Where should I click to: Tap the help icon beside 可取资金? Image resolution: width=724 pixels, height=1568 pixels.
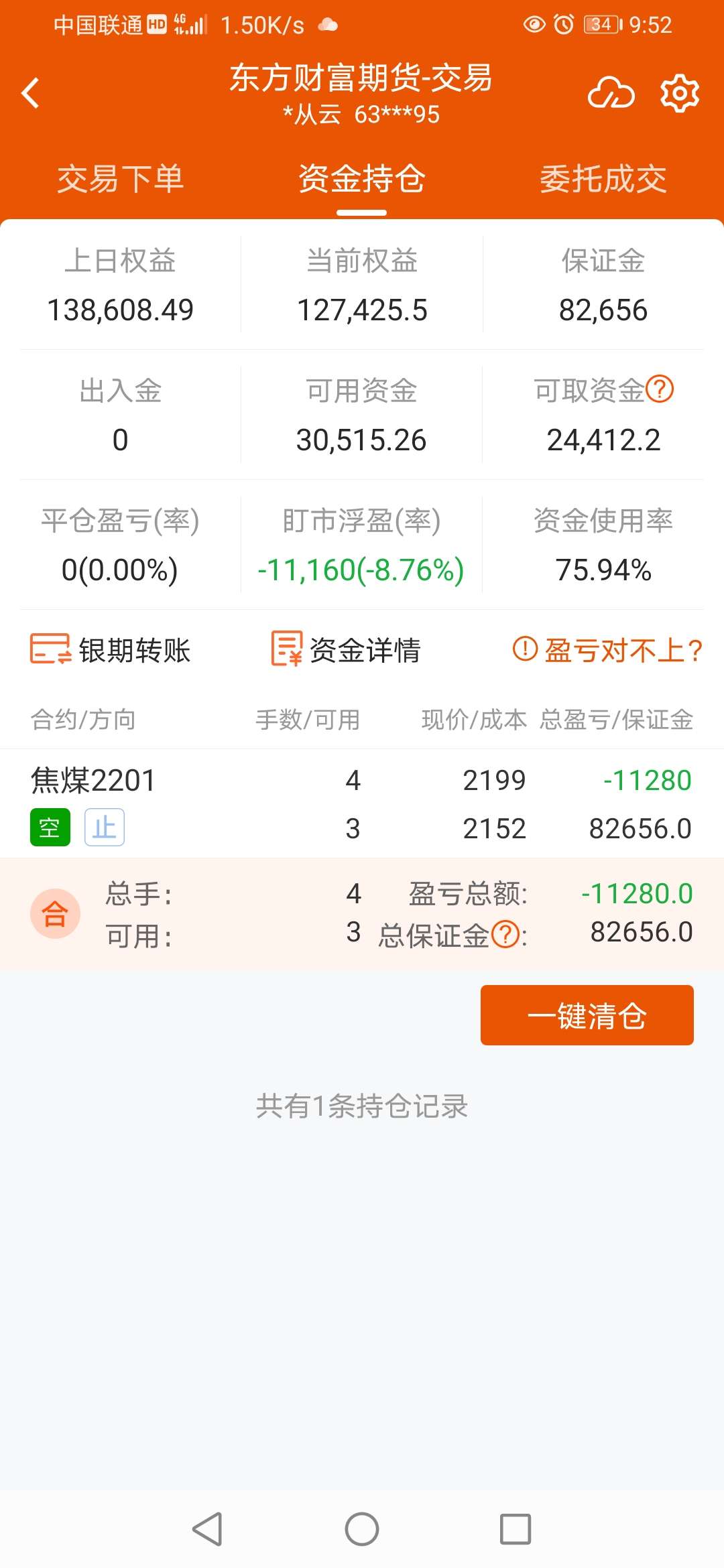660,389
